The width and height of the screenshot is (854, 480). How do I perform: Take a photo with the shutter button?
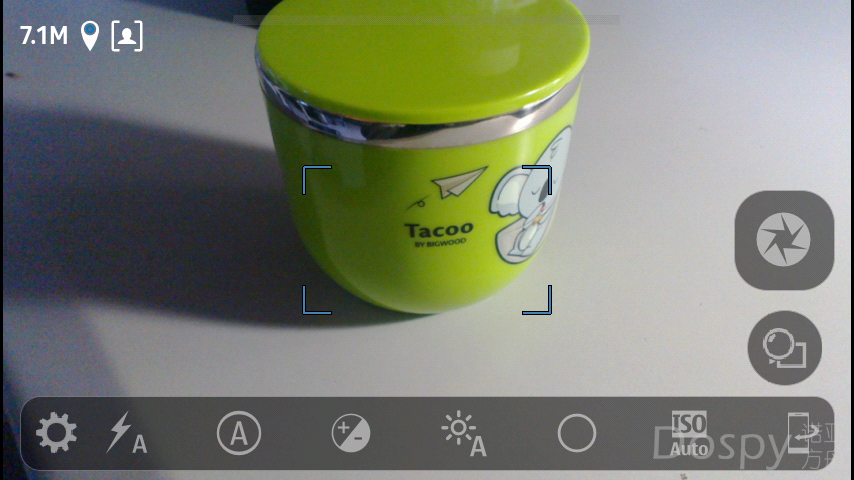[x=784, y=240]
